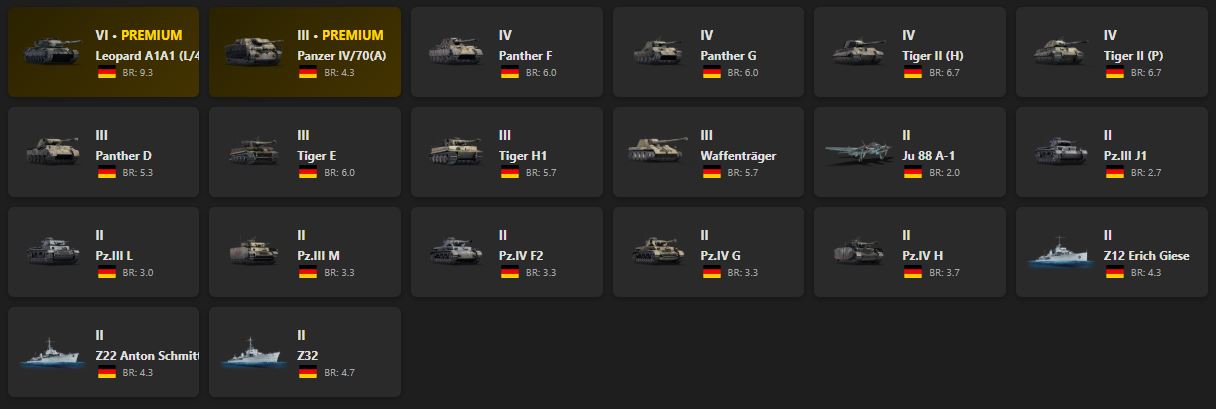The height and width of the screenshot is (409, 1216).
Task: Select the Panzer IV/70(A) premium card
Action: click(x=305, y=52)
